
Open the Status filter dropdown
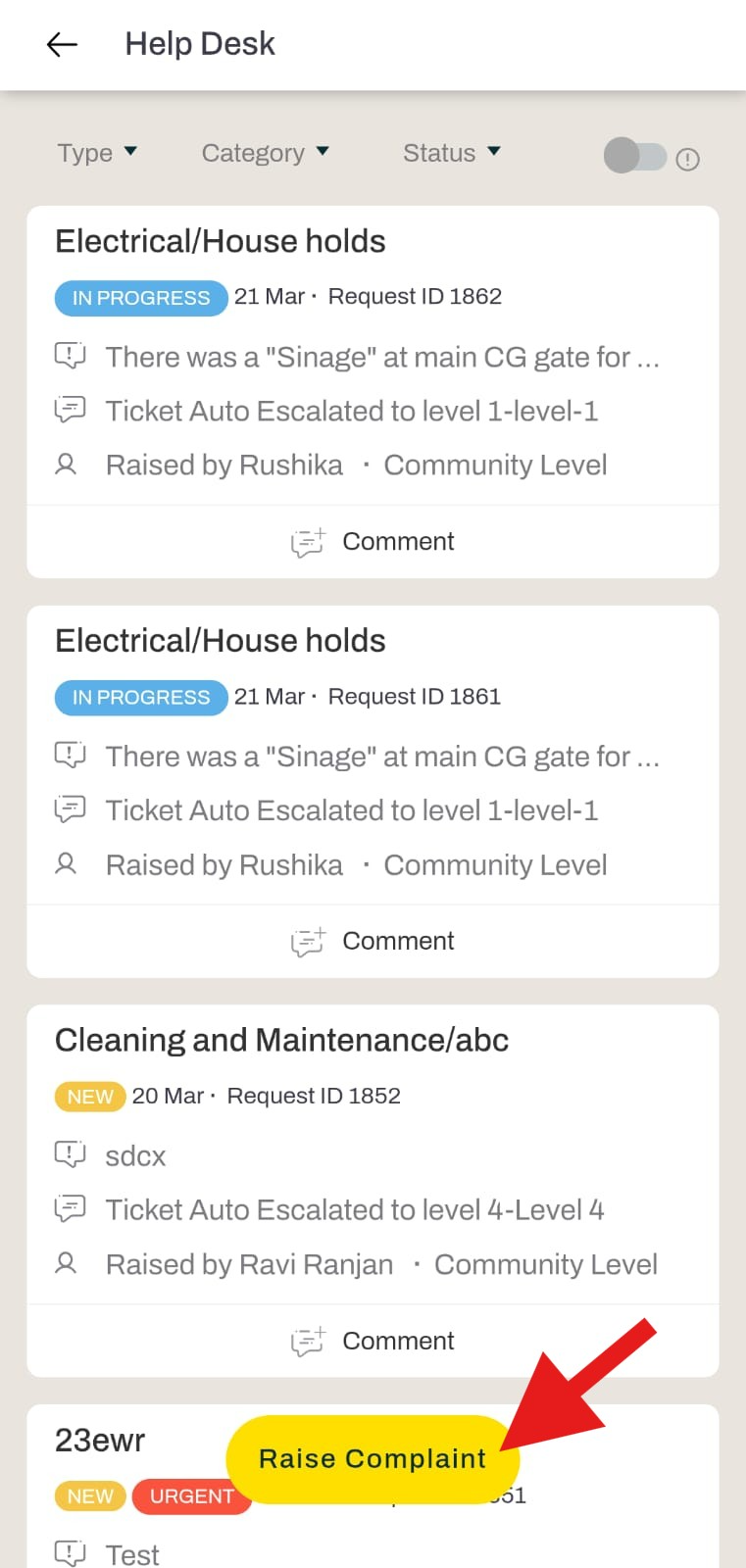click(x=452, y=153)
